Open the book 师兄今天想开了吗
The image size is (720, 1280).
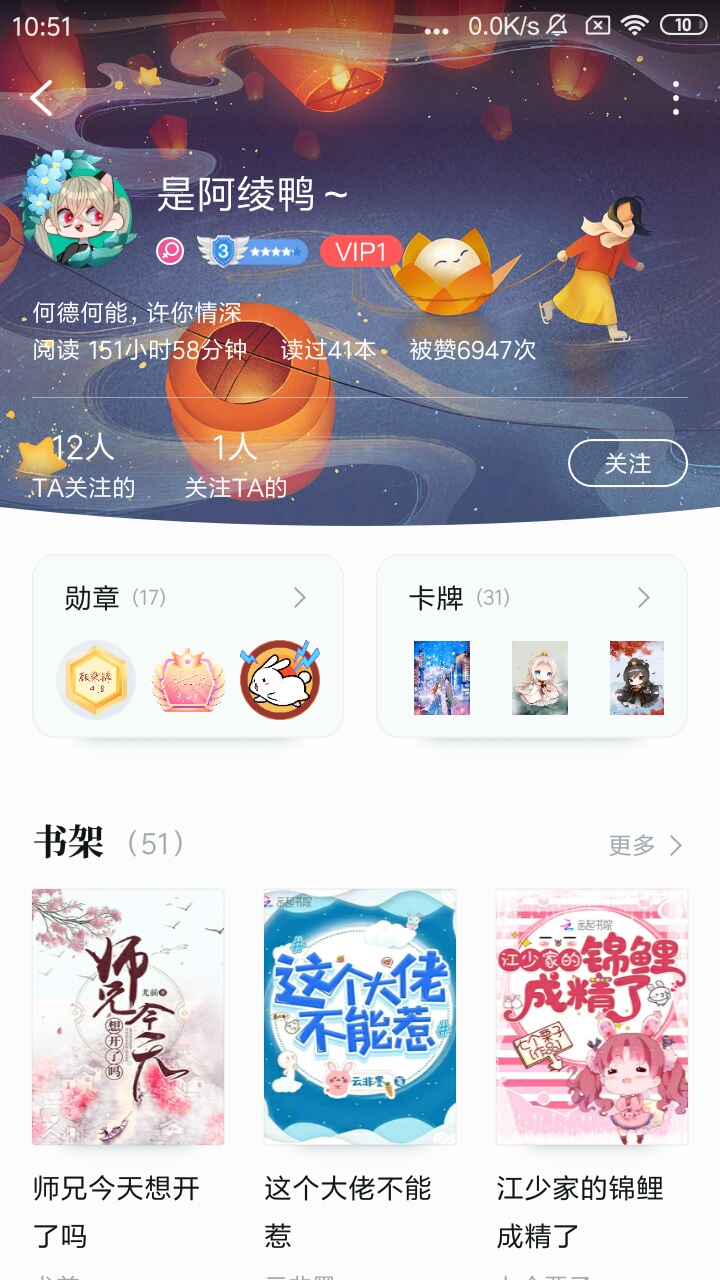click(128, 1017)
